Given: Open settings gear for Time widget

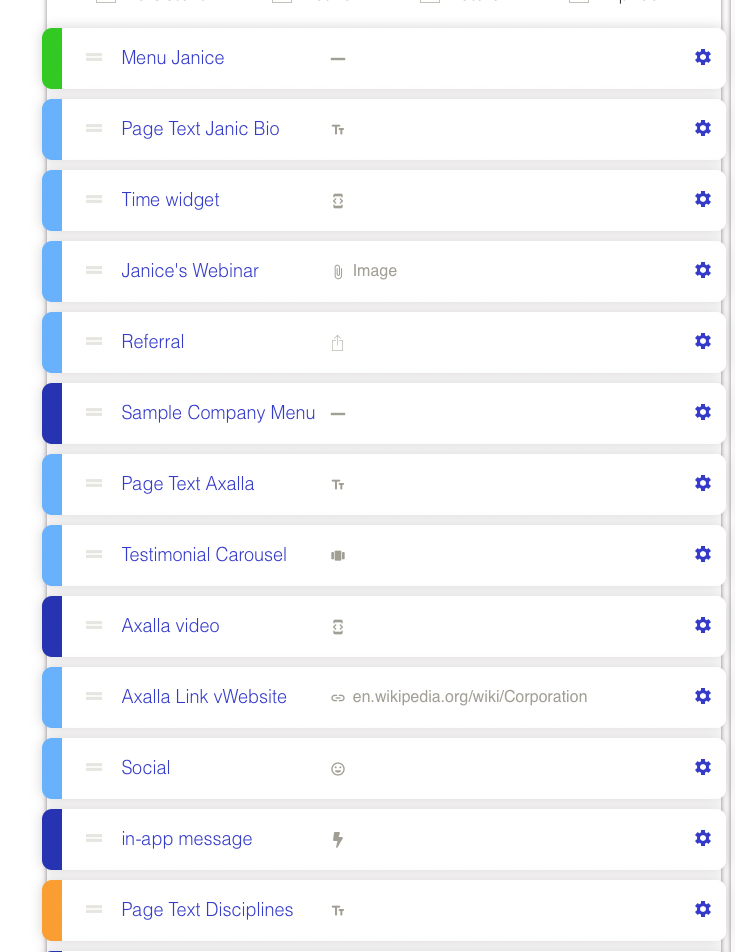Looking at the screenshot, I should point(703,199).
